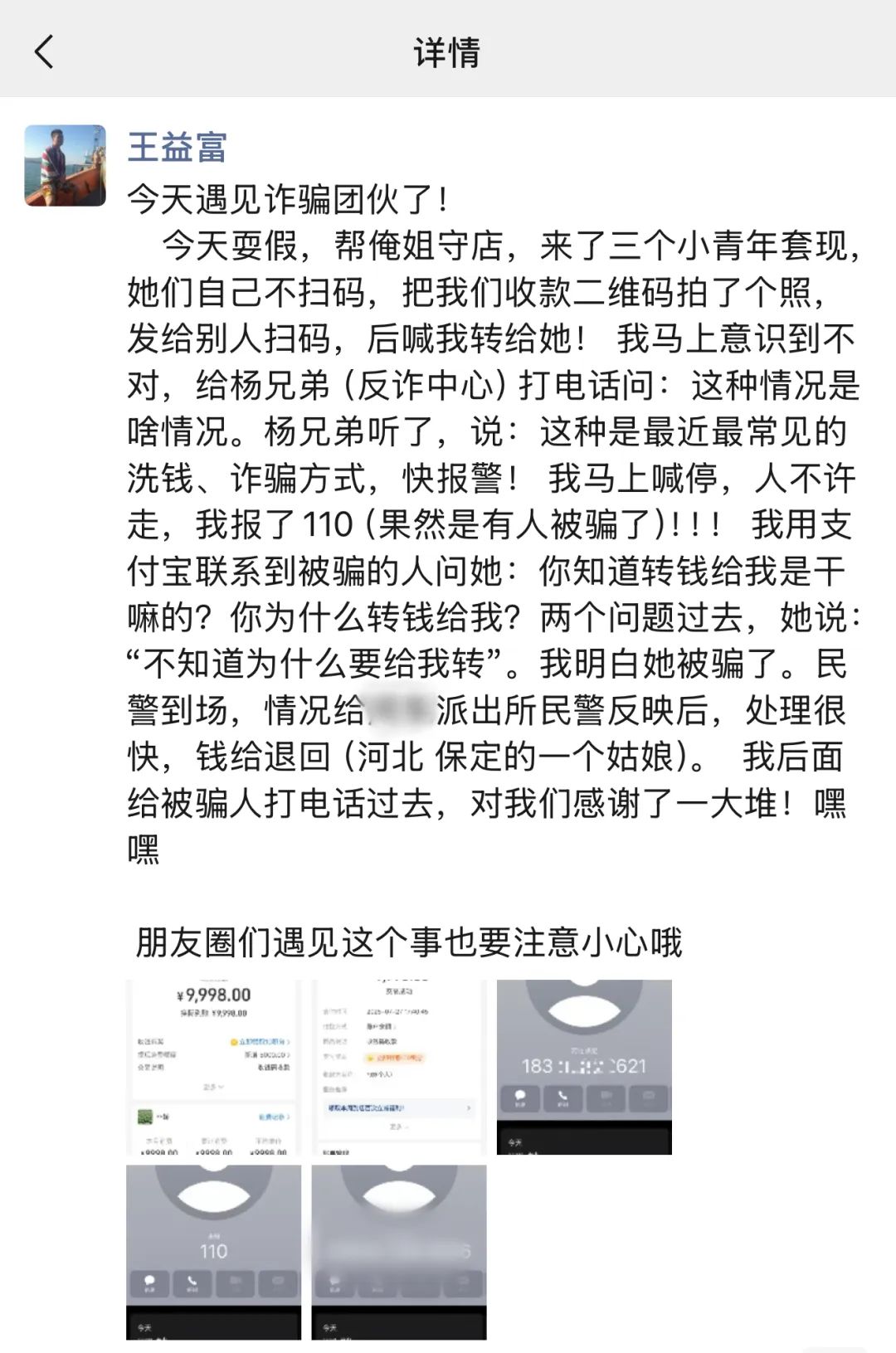The height and width of the screenshot is (1353, 896).
Task: Open 王益富's profile via the name
Action: click(x=177, y=148)
